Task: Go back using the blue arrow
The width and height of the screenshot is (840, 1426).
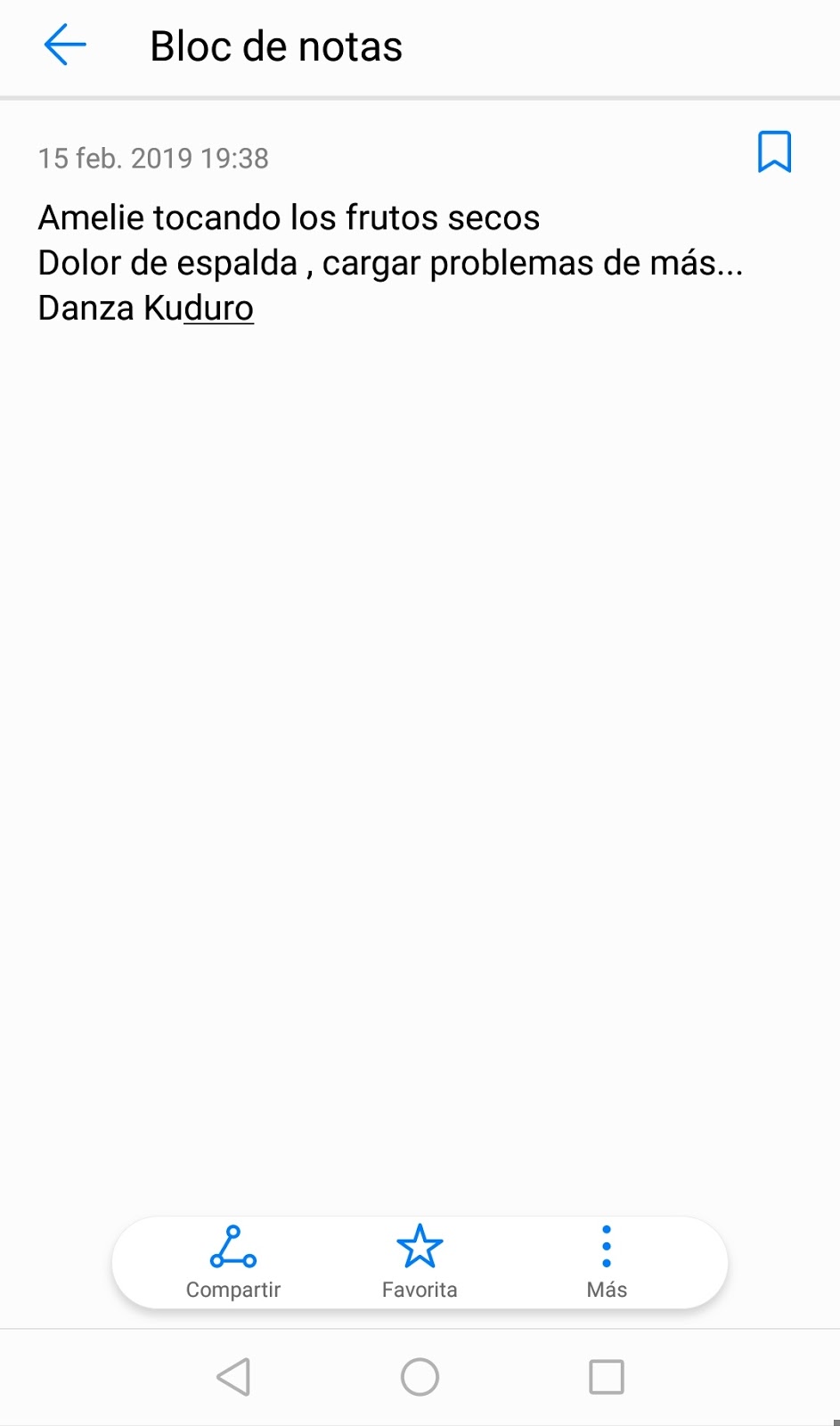Action: pos(65,45)
